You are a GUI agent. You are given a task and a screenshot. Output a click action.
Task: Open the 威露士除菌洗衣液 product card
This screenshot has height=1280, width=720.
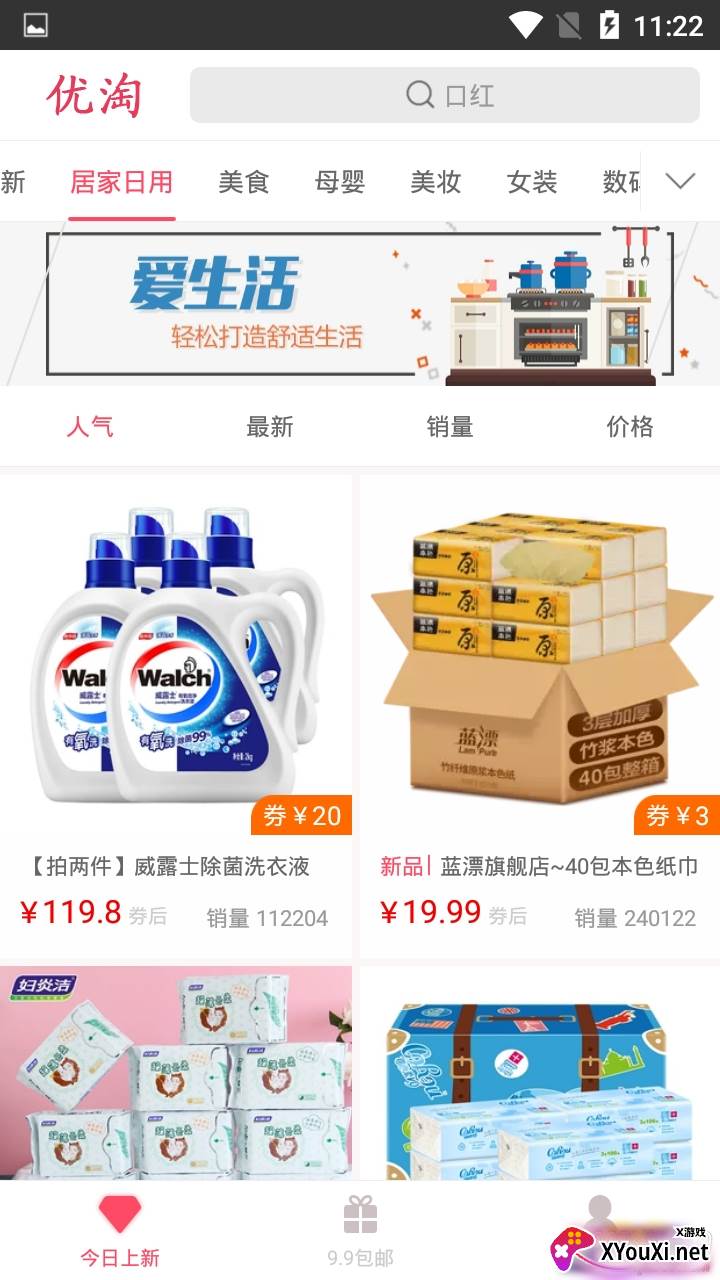tap(176, 700)
